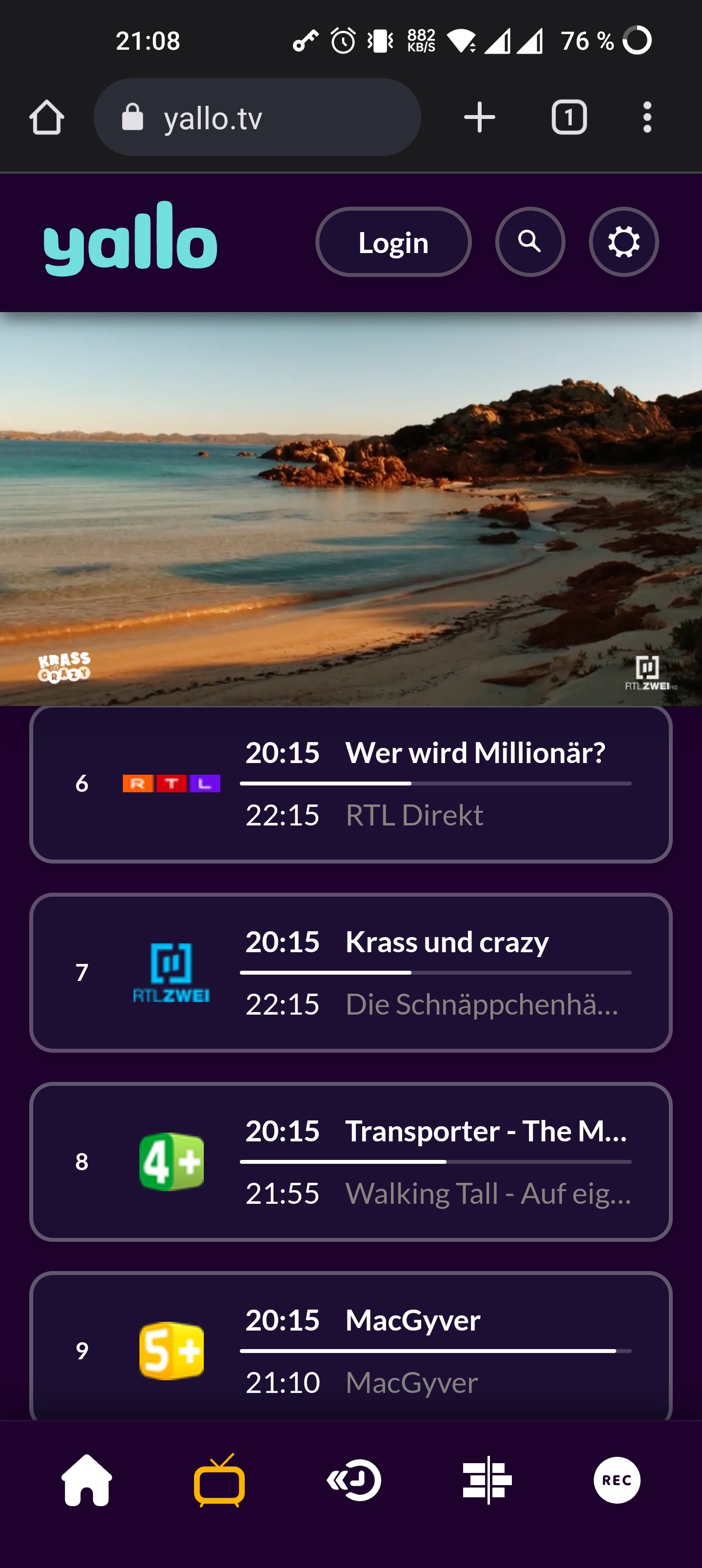Tap the yallo.tv address bar

click(x=257, y=117)
